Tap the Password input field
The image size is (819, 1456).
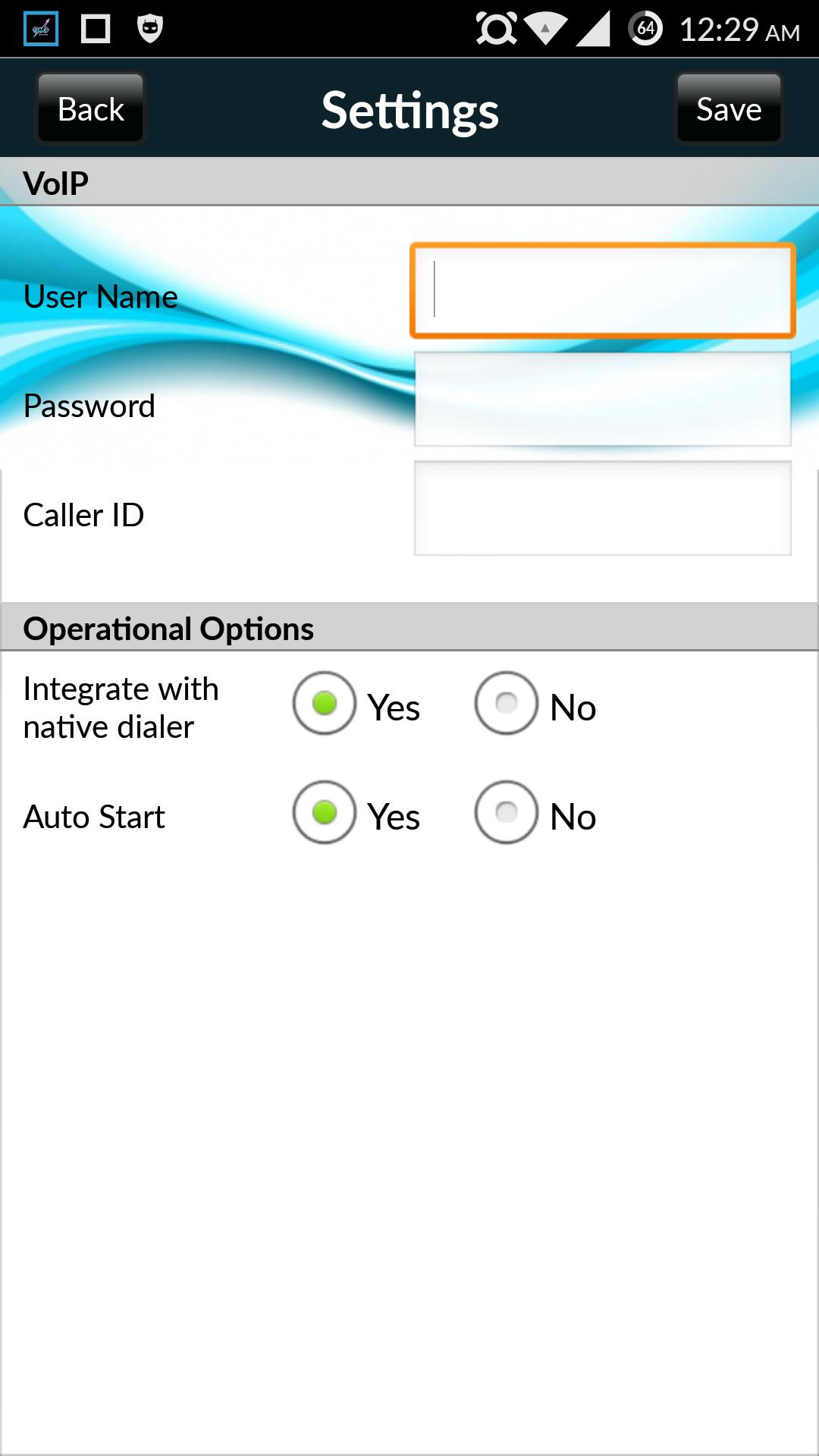602,400
